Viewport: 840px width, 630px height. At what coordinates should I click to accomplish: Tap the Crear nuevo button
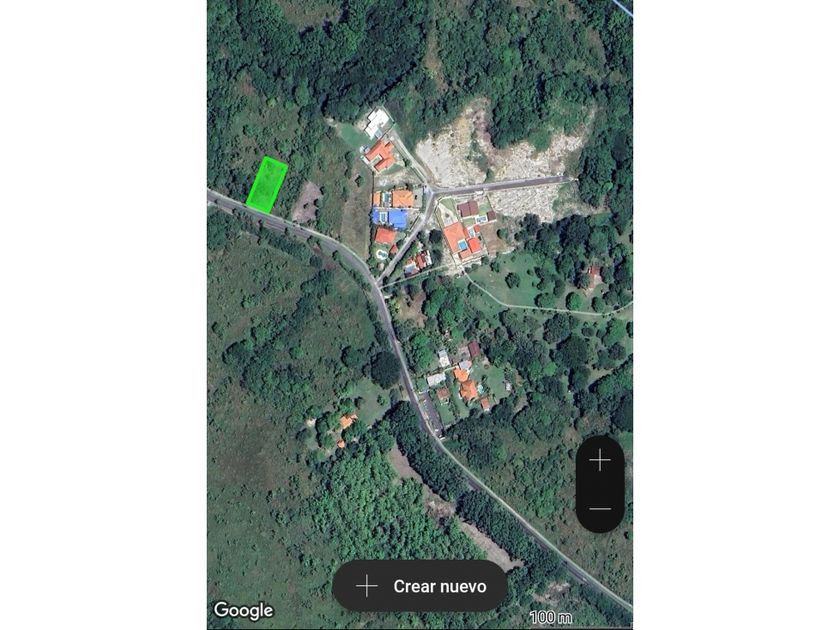pyautogui.click(x=420, y=586)
